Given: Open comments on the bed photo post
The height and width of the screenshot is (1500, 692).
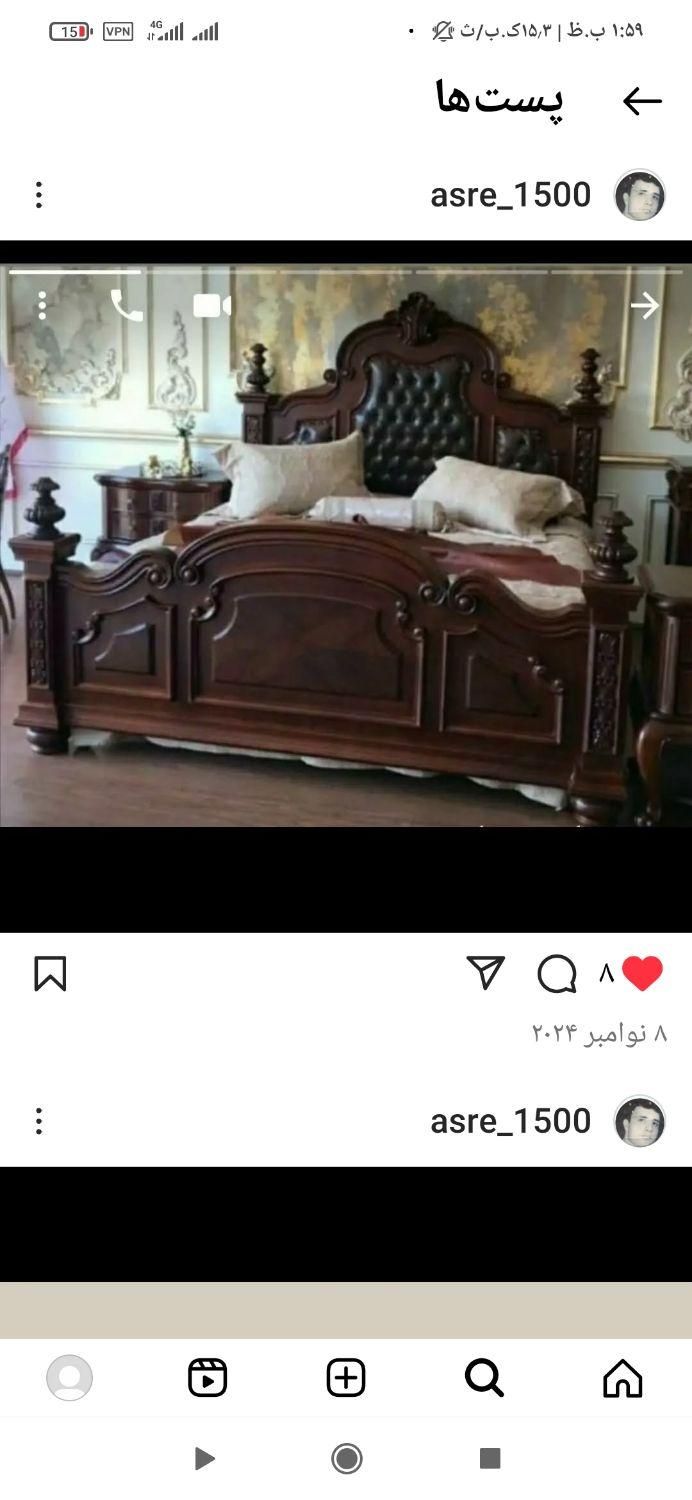Looking at the screenshot, I should click(x=556, y=973).
